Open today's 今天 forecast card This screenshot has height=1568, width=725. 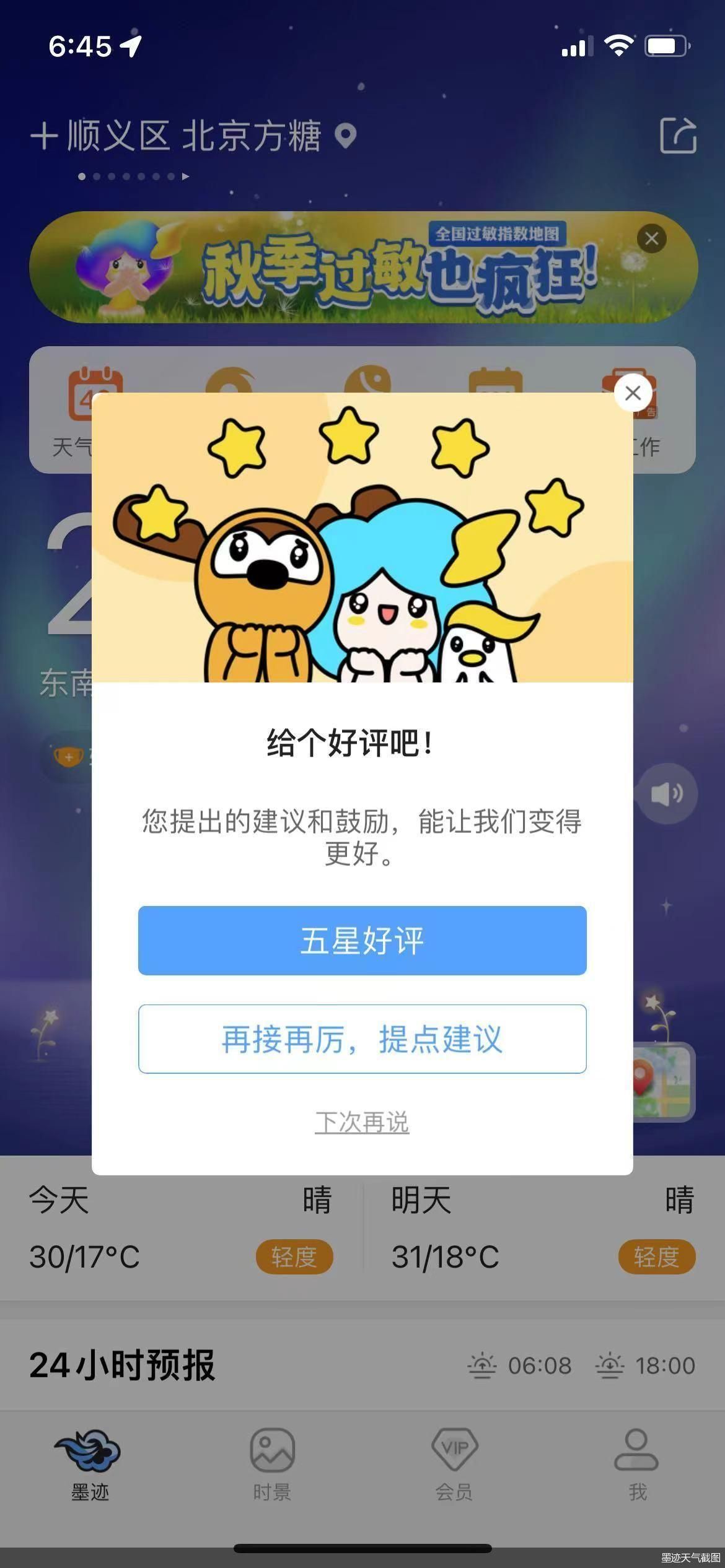(x=181, y=1228)
